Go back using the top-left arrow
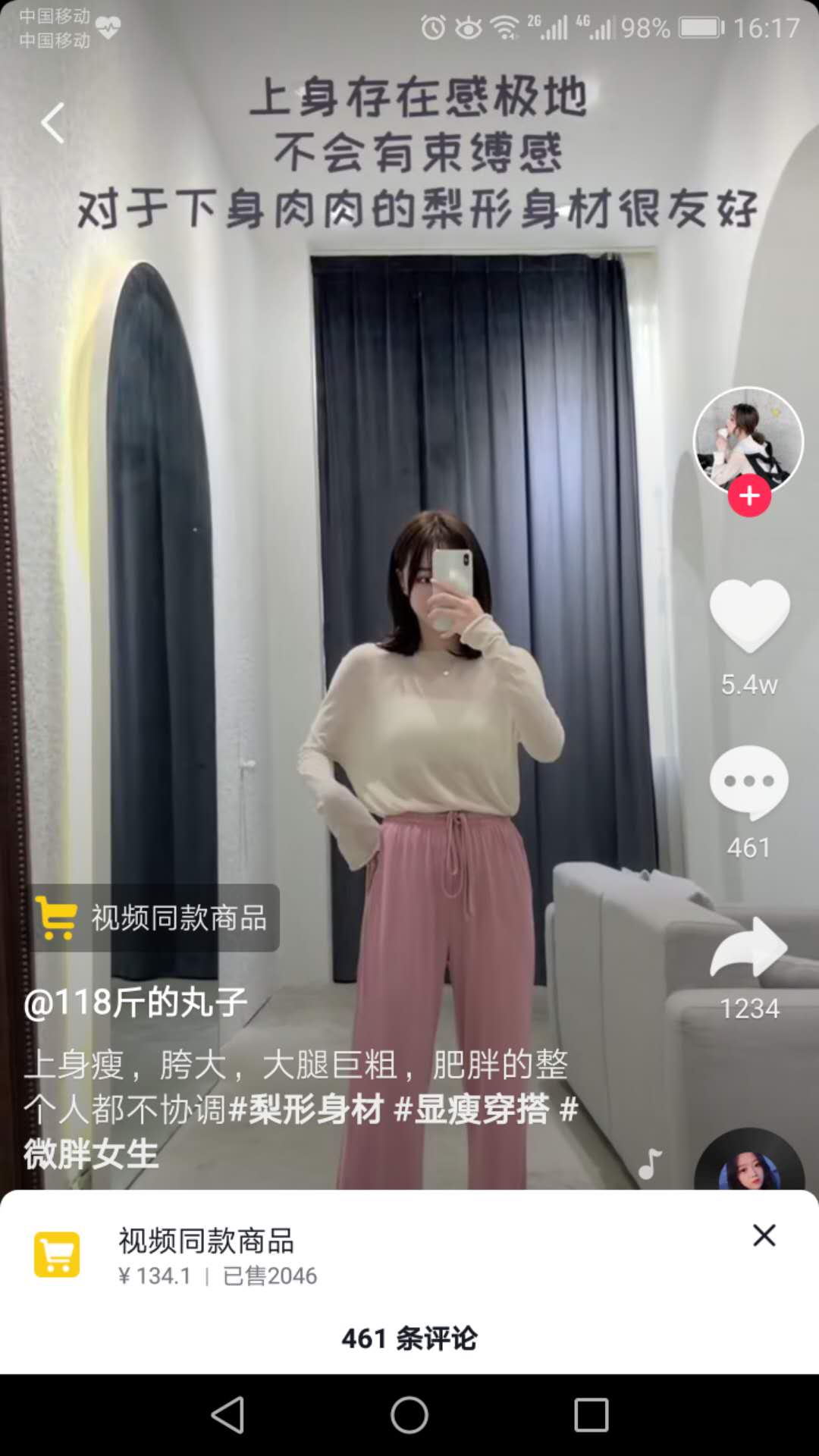 click(52, 123)
